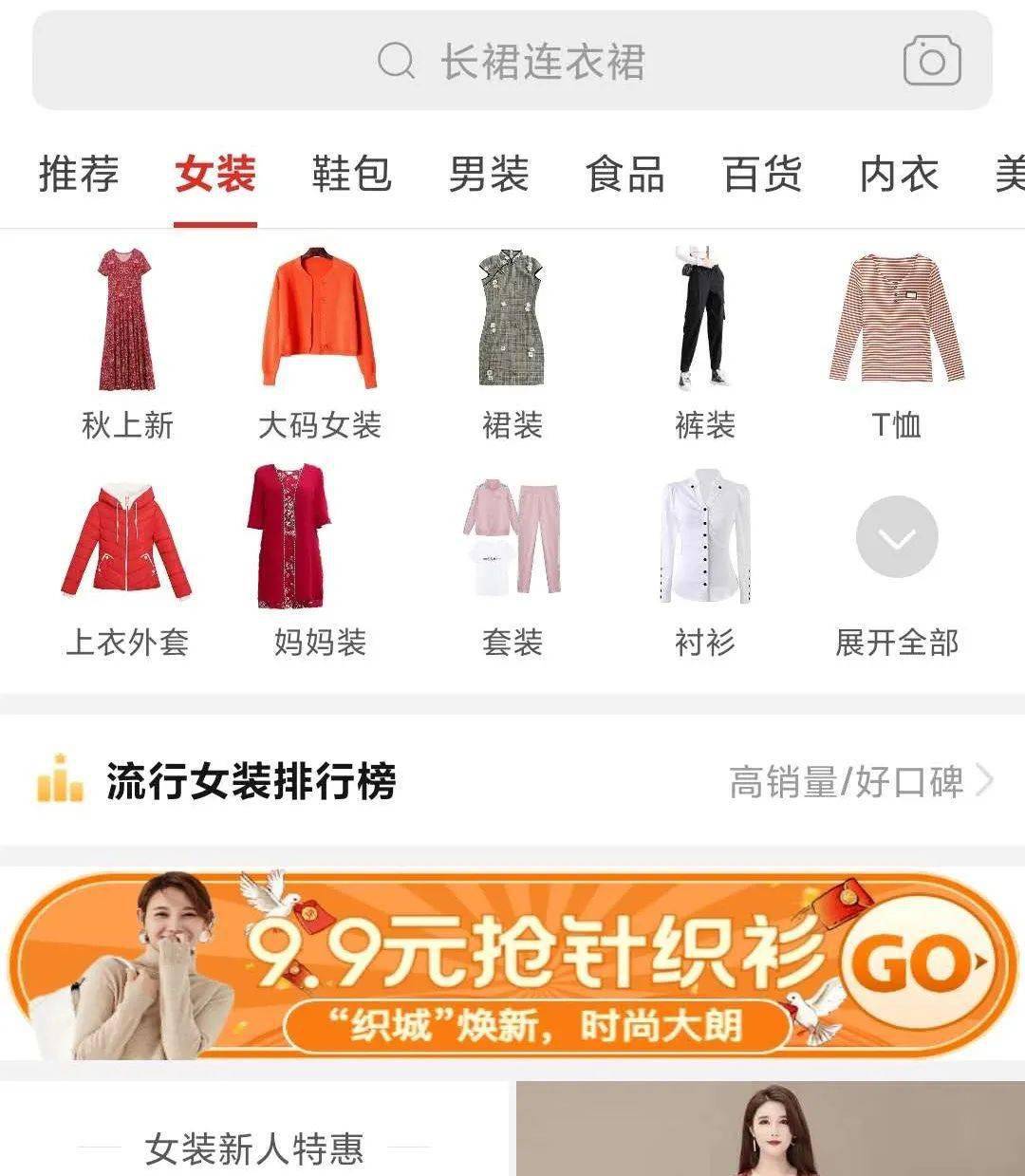This screenshot has width=1025, height=1176.
Task: Open the 妈妈装 category
Action: tap(320, 562)
